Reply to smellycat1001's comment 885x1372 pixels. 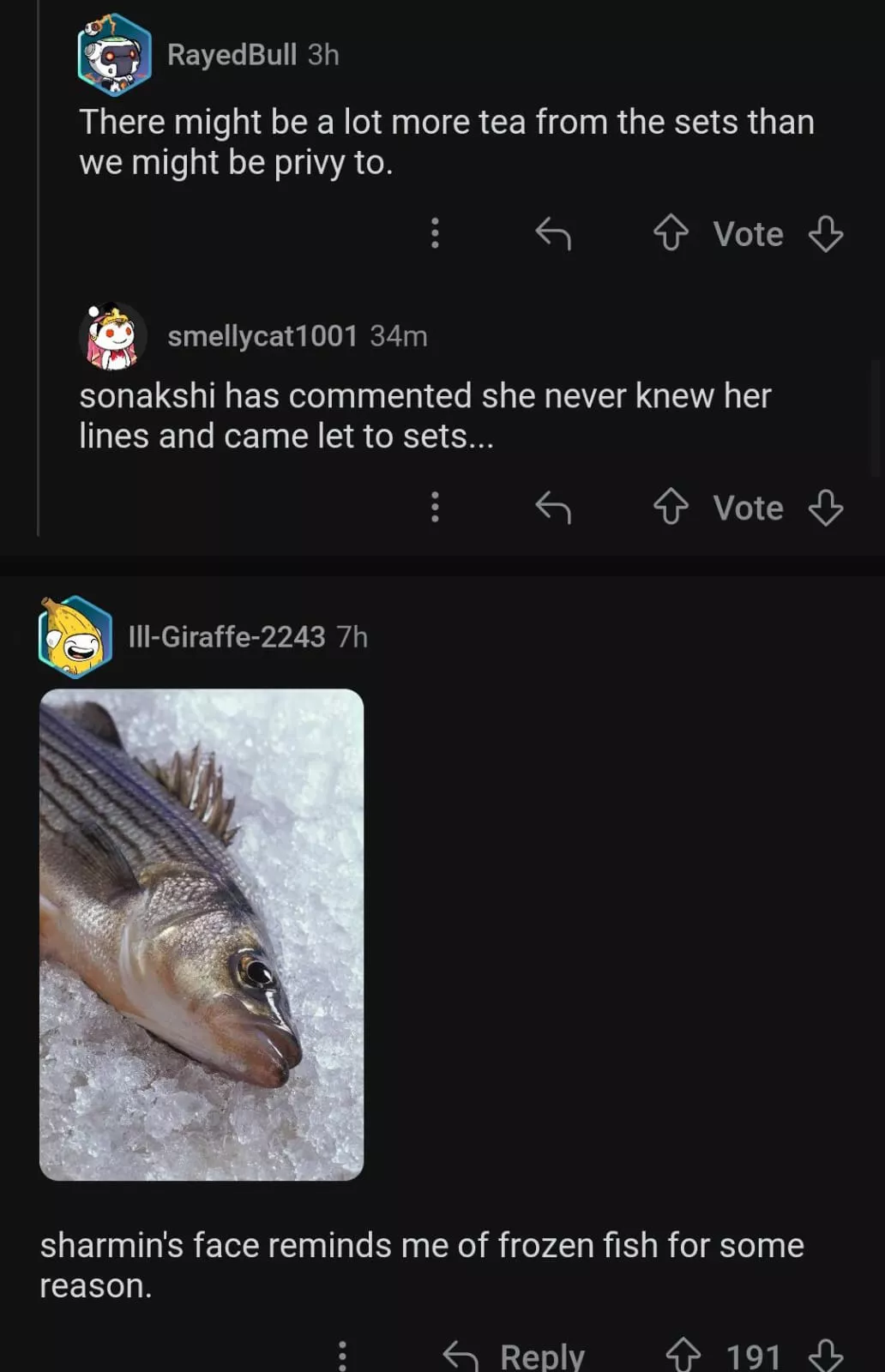coord(553,508)
